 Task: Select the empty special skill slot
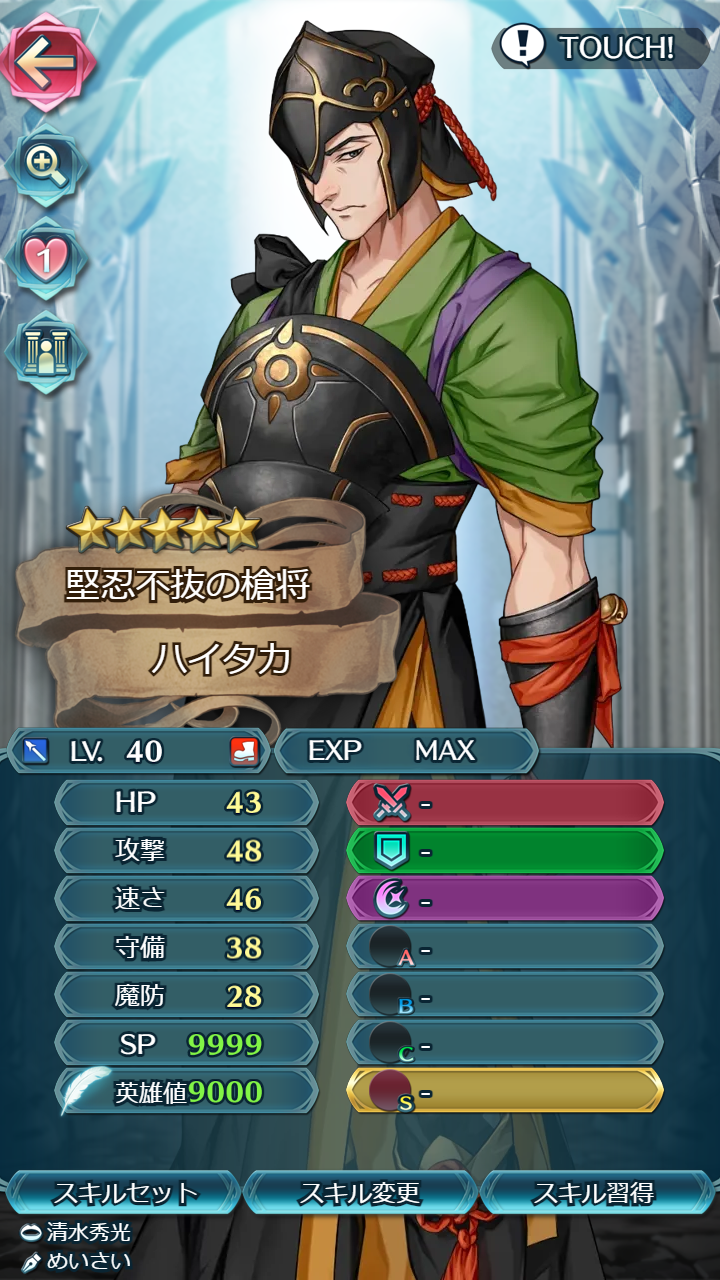505,899
